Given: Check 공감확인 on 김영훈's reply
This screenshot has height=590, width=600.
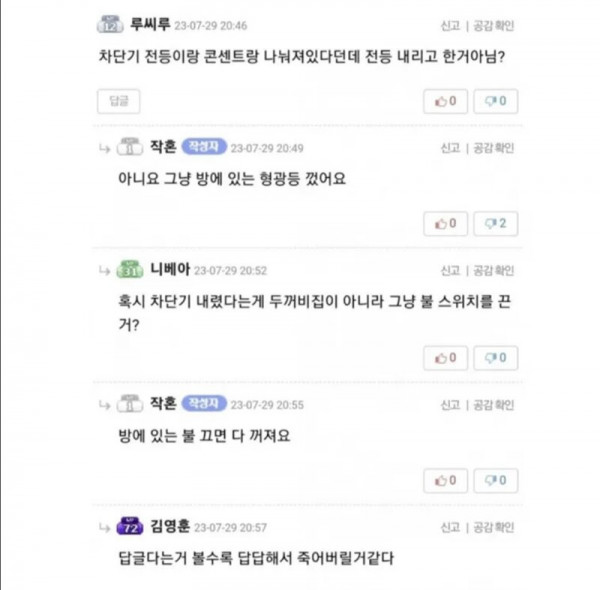Looking at the screenshot, I should click(493, 527).
